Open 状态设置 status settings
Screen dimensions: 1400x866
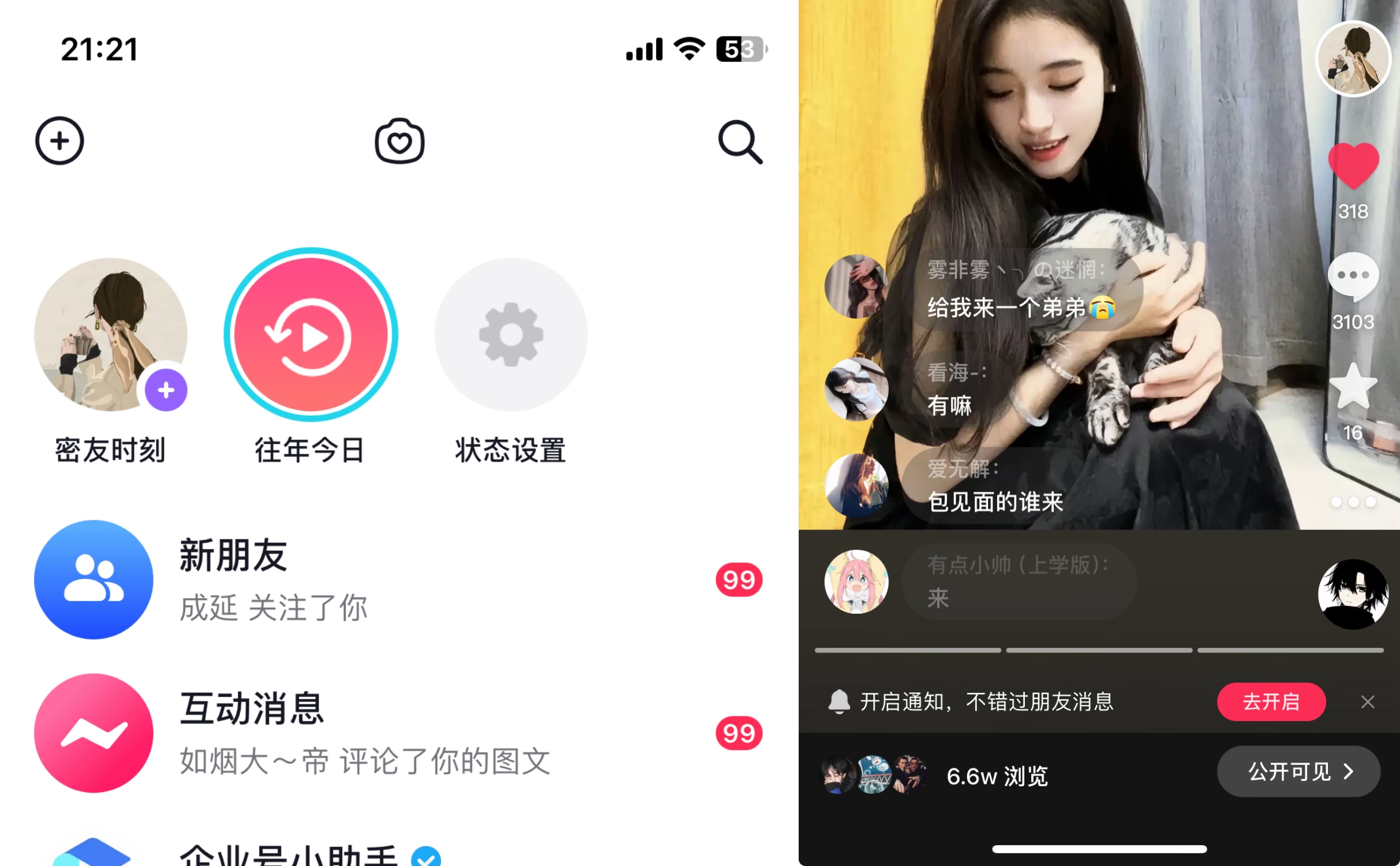511,335
